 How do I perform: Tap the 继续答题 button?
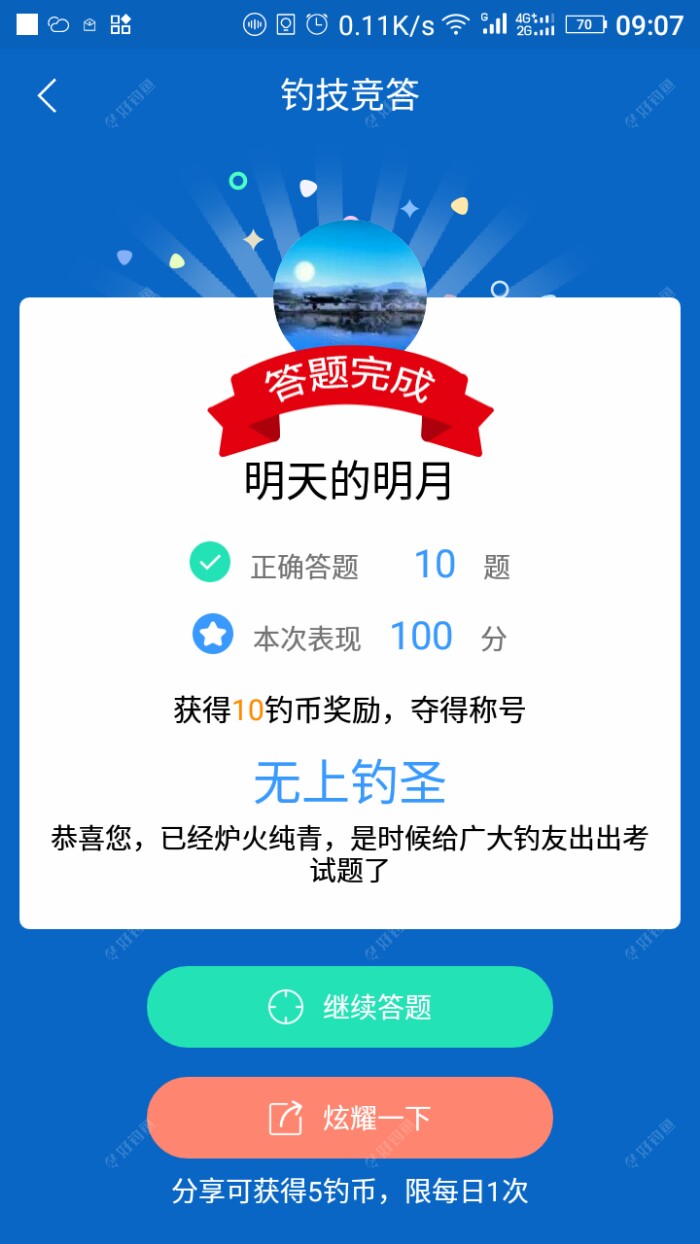pyautogui.click(x=350, y=1007)
